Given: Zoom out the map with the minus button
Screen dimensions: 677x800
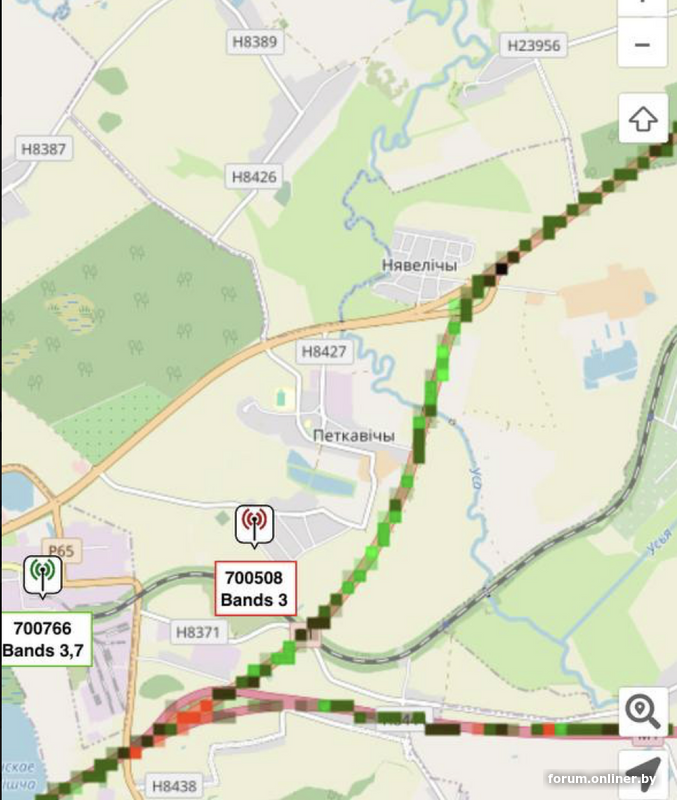Looking at the screenshot, I should [642, 45].
